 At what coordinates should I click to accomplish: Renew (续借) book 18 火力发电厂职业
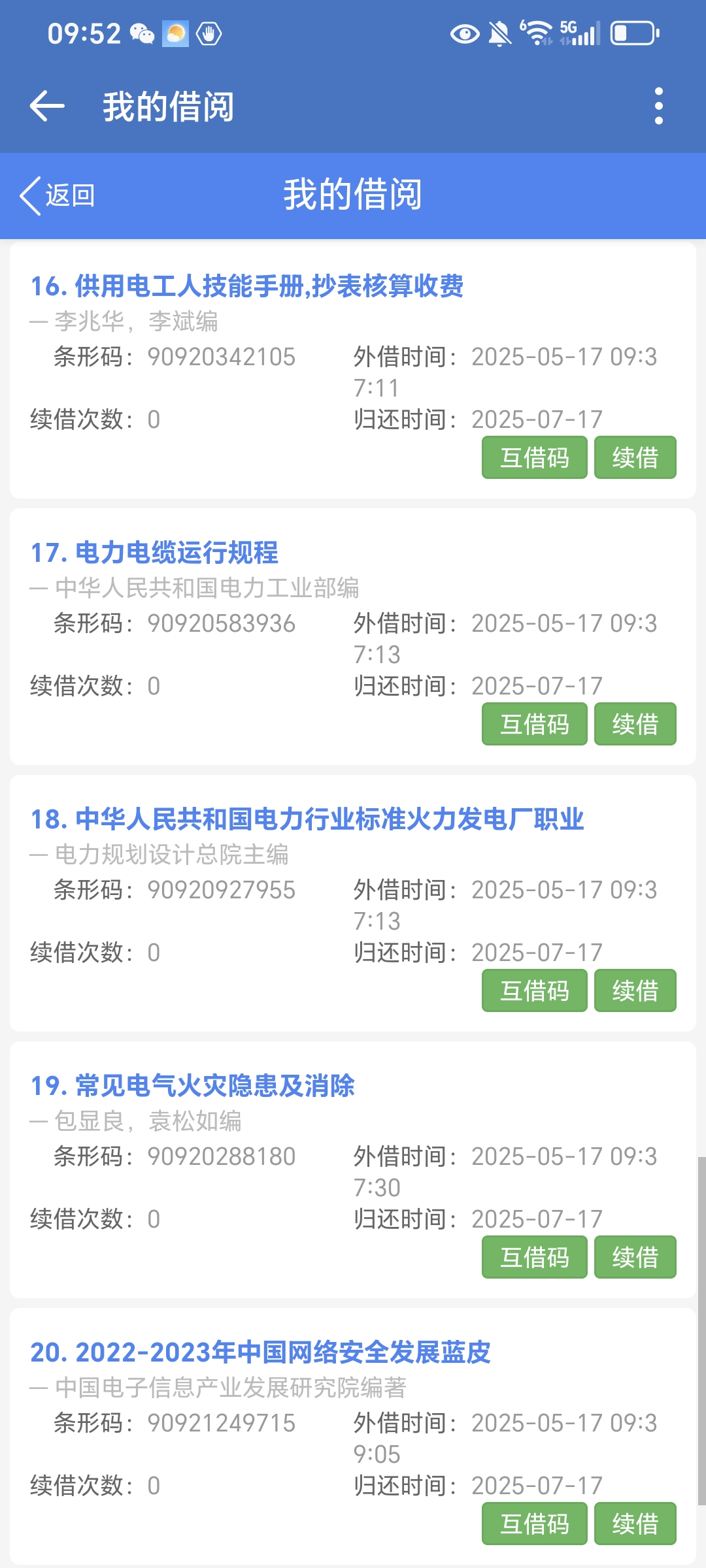pyautogui.click(x=635, y=990)
